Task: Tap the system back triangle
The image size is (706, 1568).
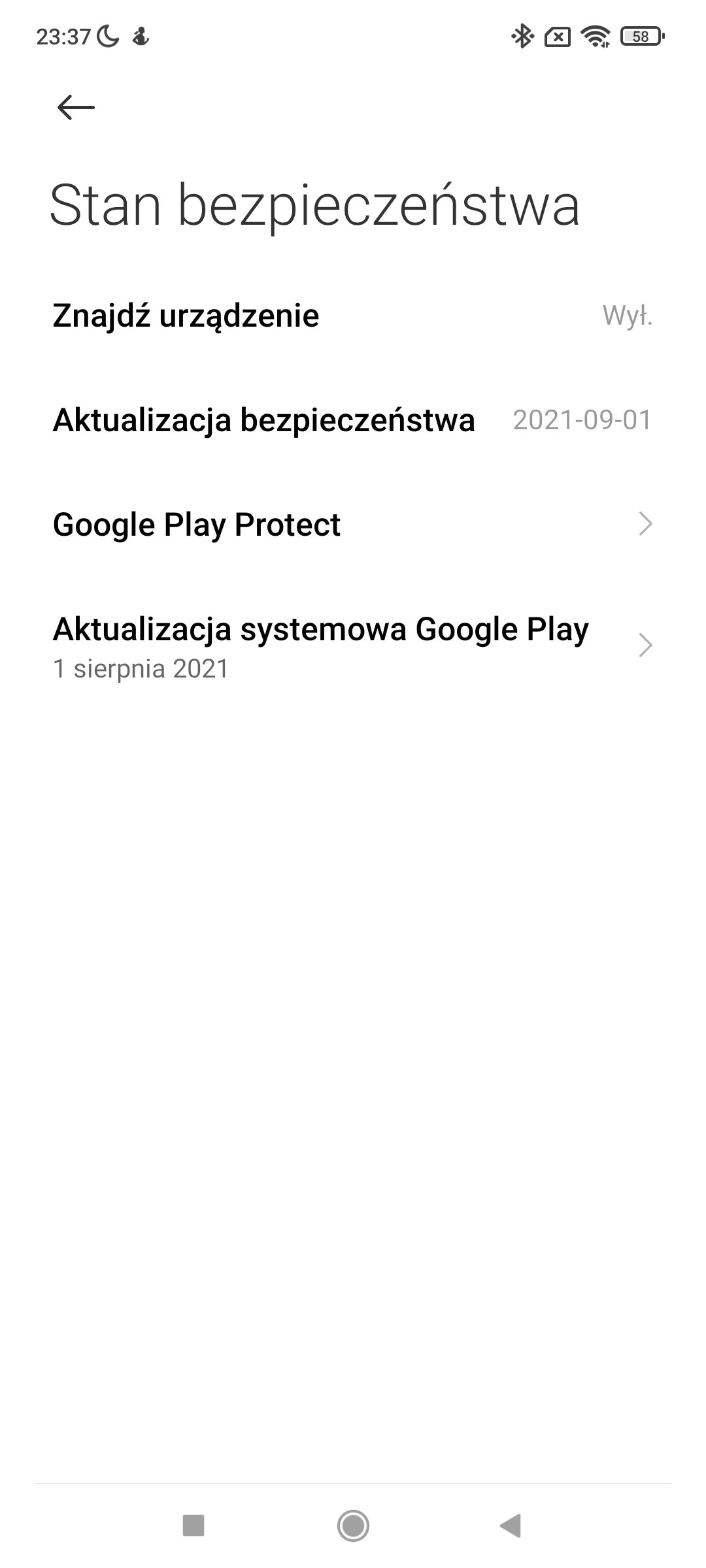Action: pos(510,1526)
